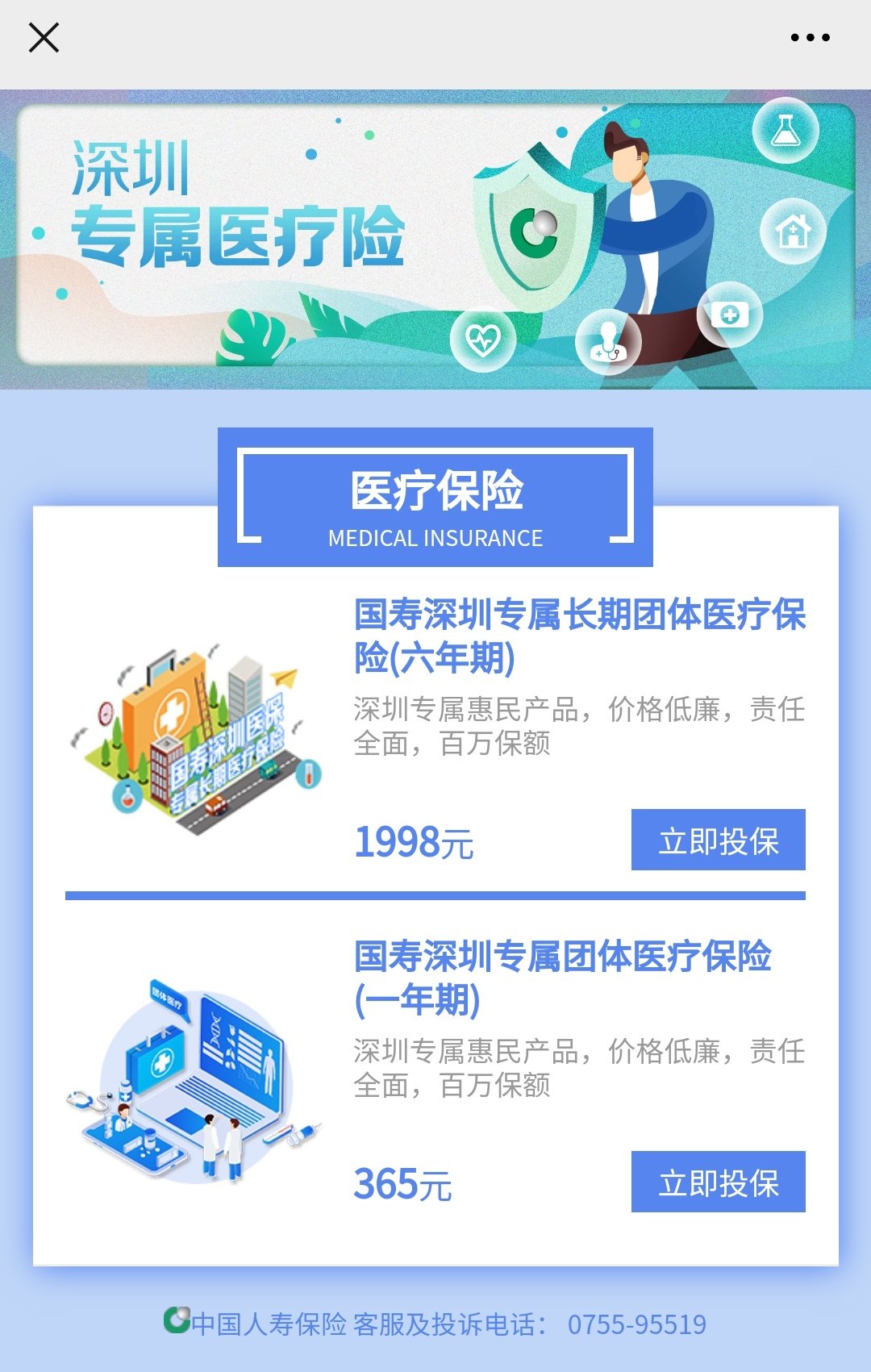Tap 立即投保 for the 1998元 six-year plan
The height and width of the screenshot is (1372, 871).
[718, 840]
